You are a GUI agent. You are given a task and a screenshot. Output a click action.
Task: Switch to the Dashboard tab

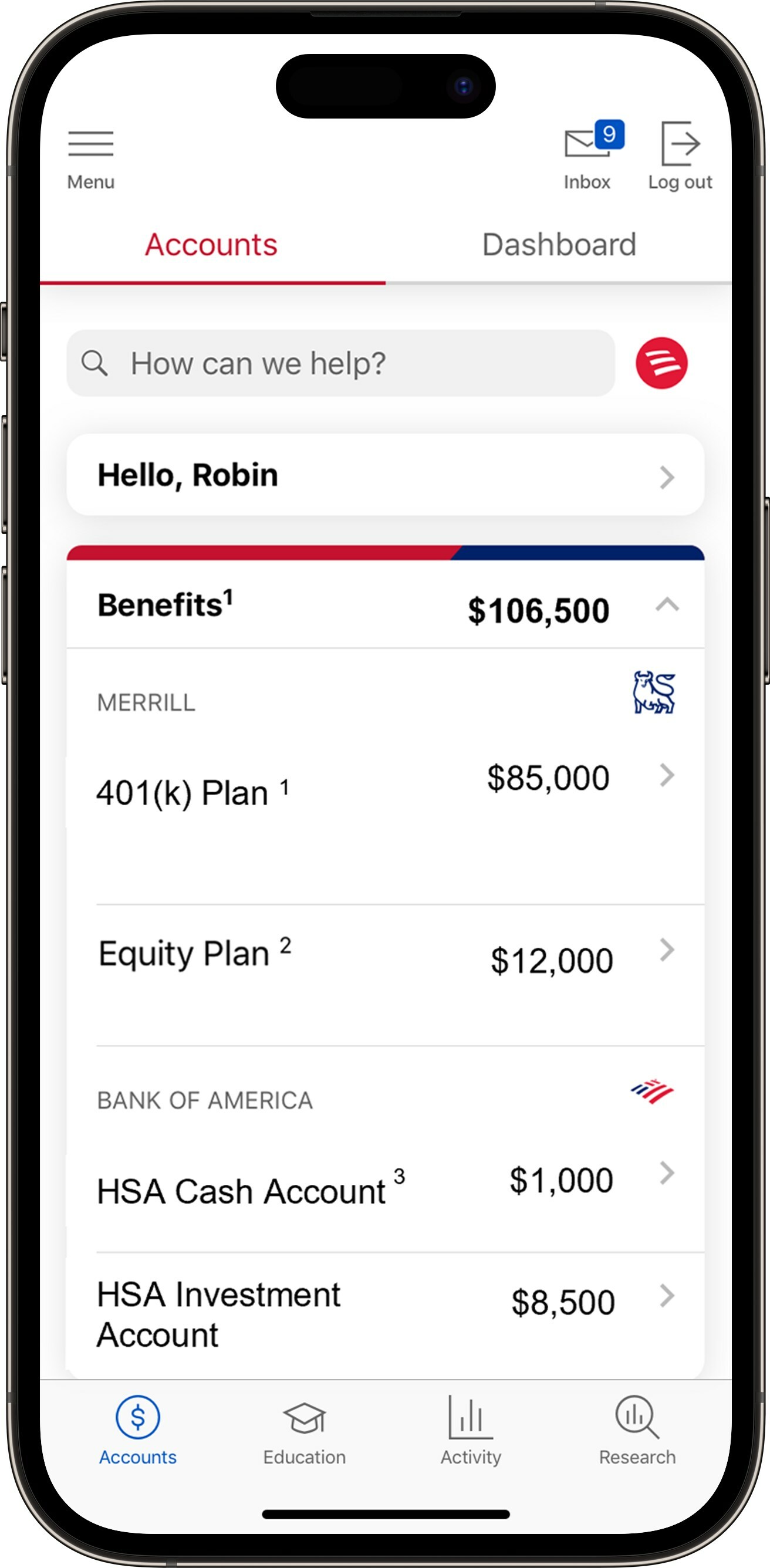point(558,245)
